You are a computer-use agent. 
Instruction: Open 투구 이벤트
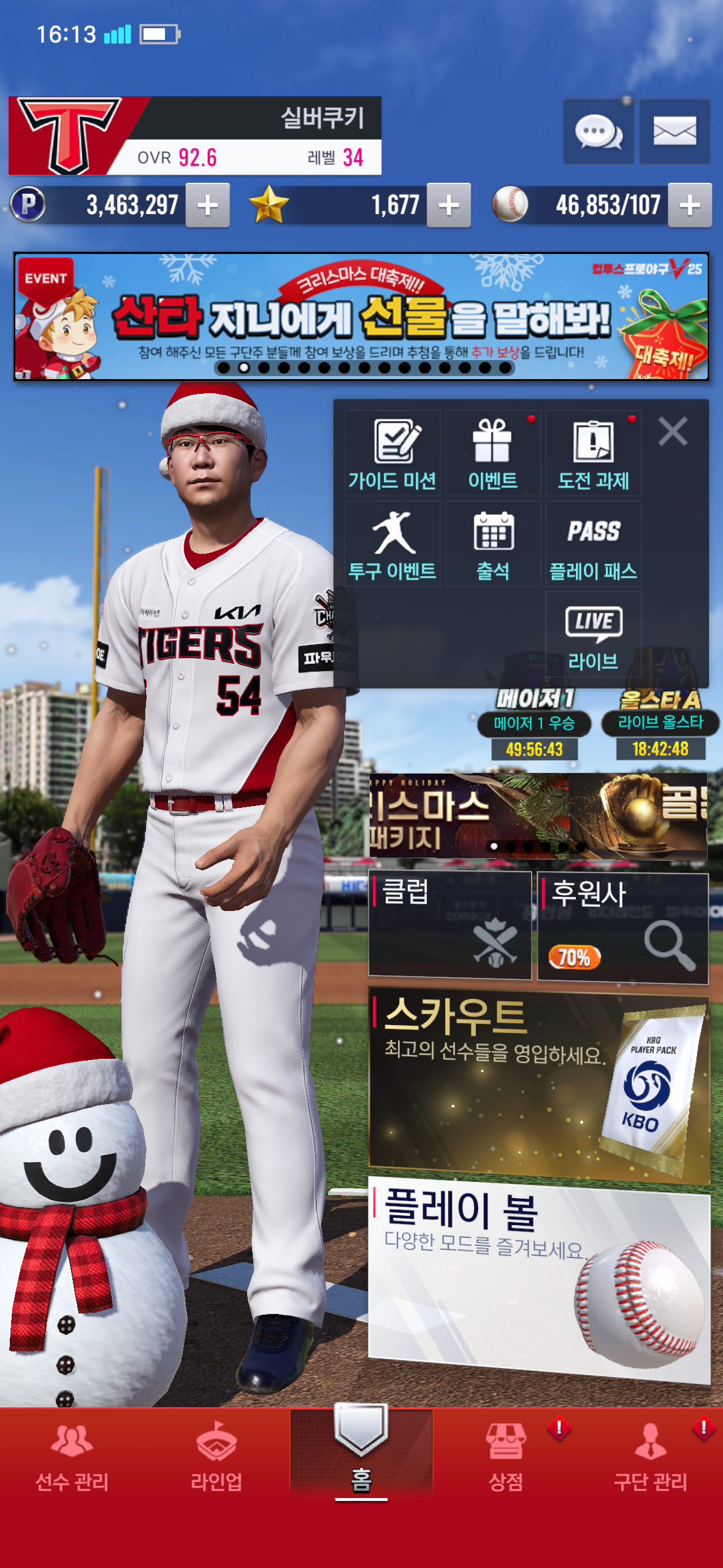point(392,544)
